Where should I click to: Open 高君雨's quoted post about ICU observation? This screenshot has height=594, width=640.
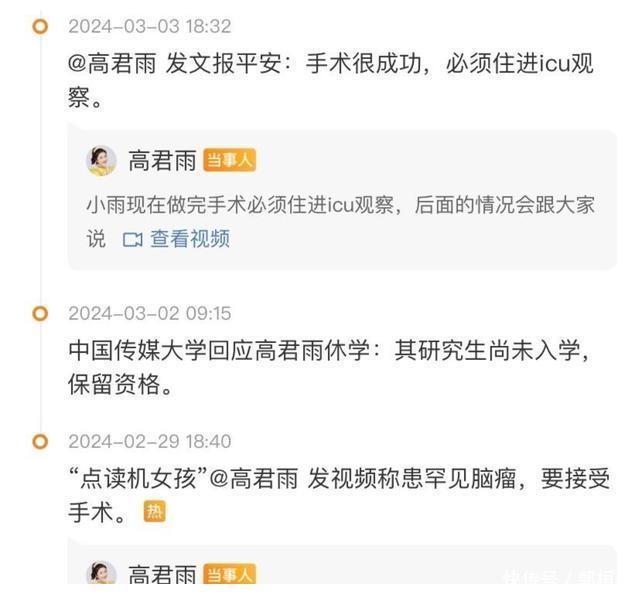(340, 205)
